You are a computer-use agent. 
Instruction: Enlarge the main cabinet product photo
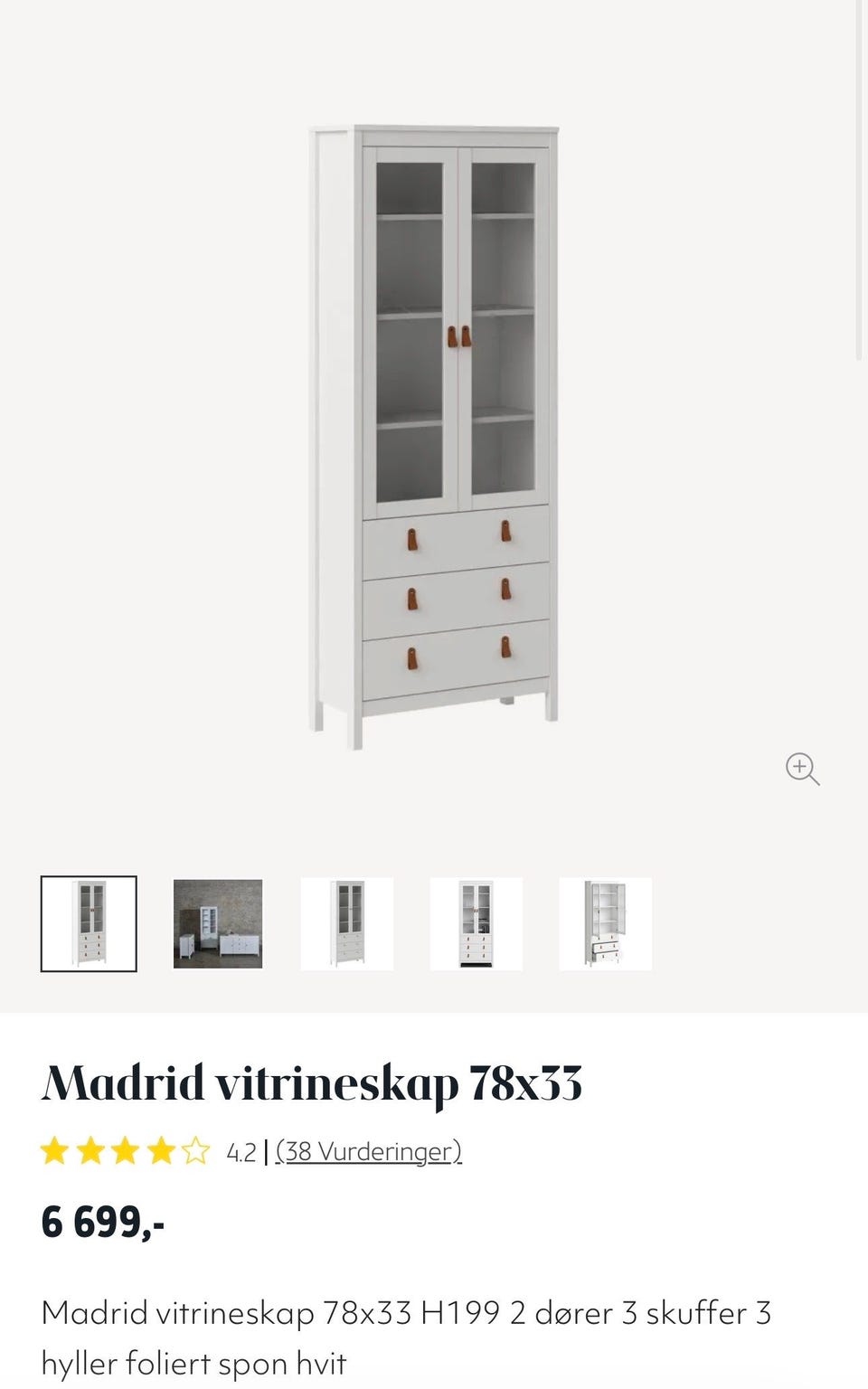click(x=434, y=425)
